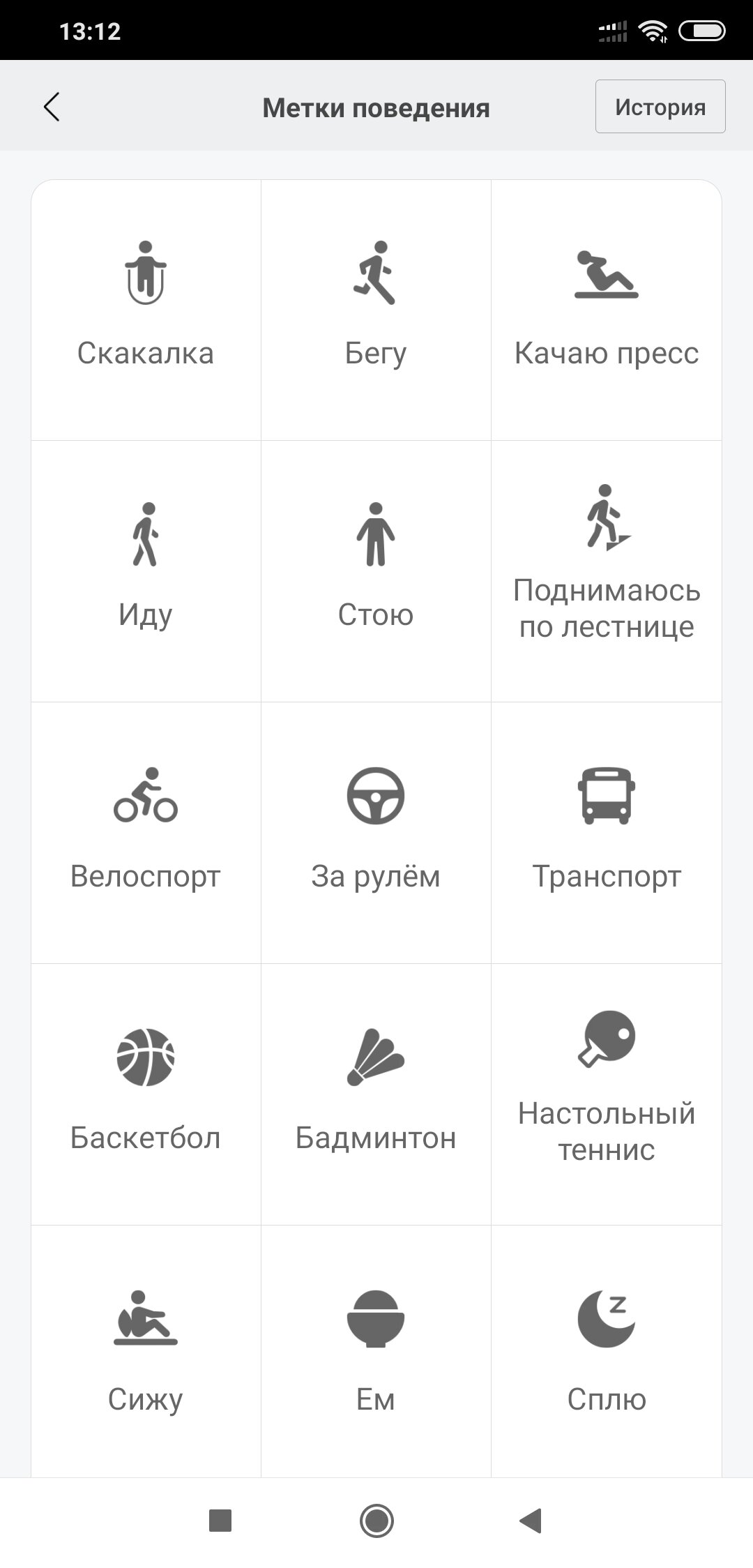
Task: Choose the Сплю sleeping tile
Action: click(x=607, y=1351)
